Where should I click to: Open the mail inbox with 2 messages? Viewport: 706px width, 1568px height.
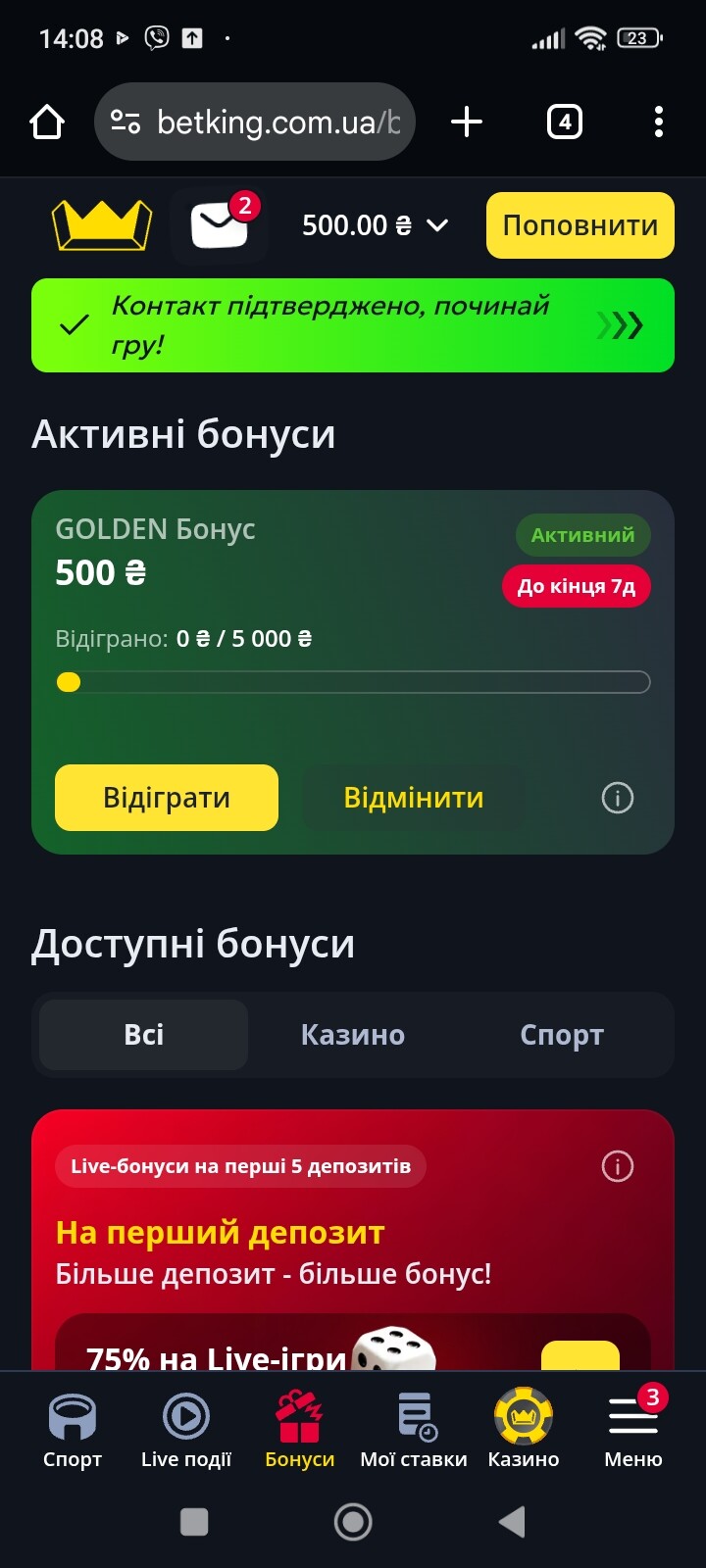[220, 225]
